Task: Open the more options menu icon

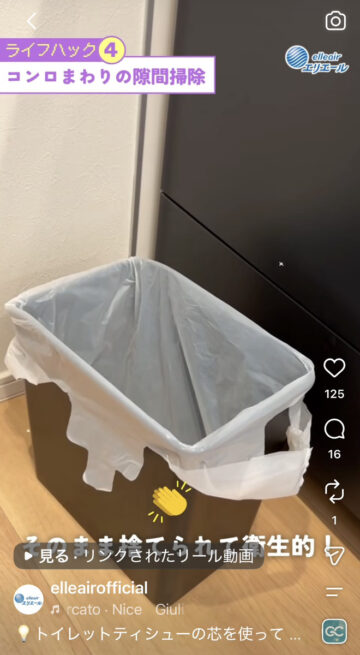Action: coord(334,591)
